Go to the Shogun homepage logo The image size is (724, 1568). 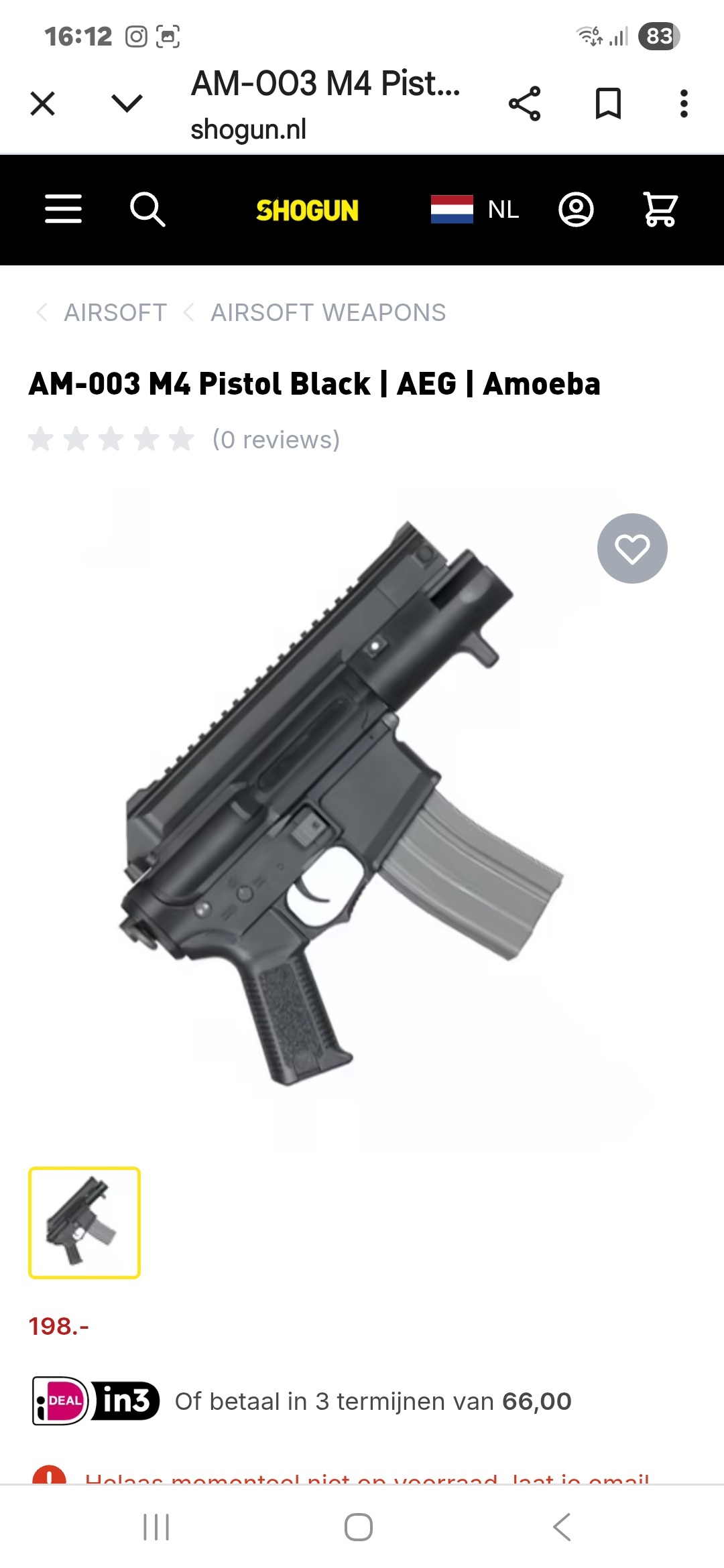pyautogui.click(x=307, y=210)
